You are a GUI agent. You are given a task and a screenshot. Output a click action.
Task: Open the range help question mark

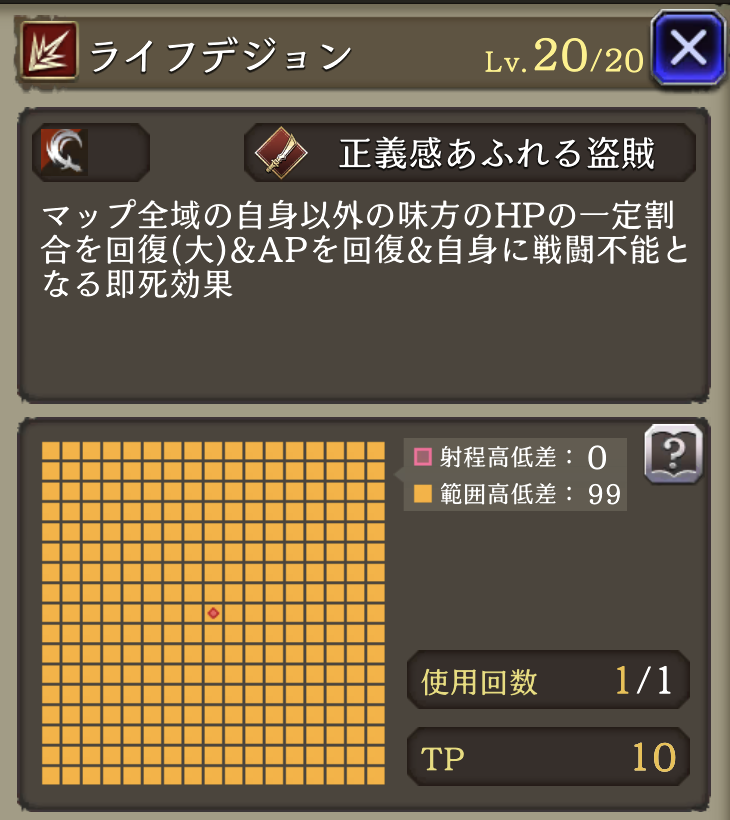[672, 454]
